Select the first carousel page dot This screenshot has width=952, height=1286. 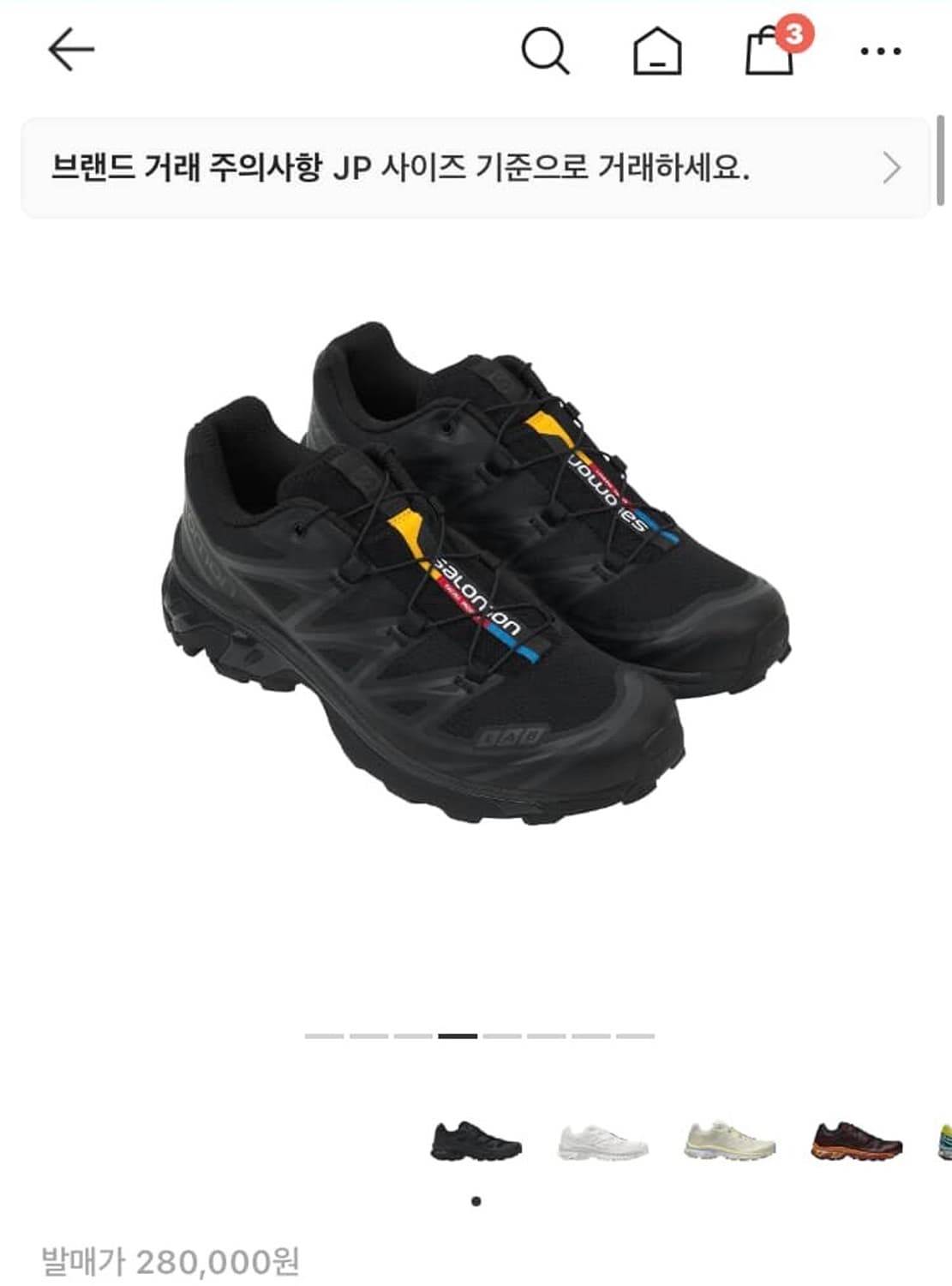point(324,1036)
